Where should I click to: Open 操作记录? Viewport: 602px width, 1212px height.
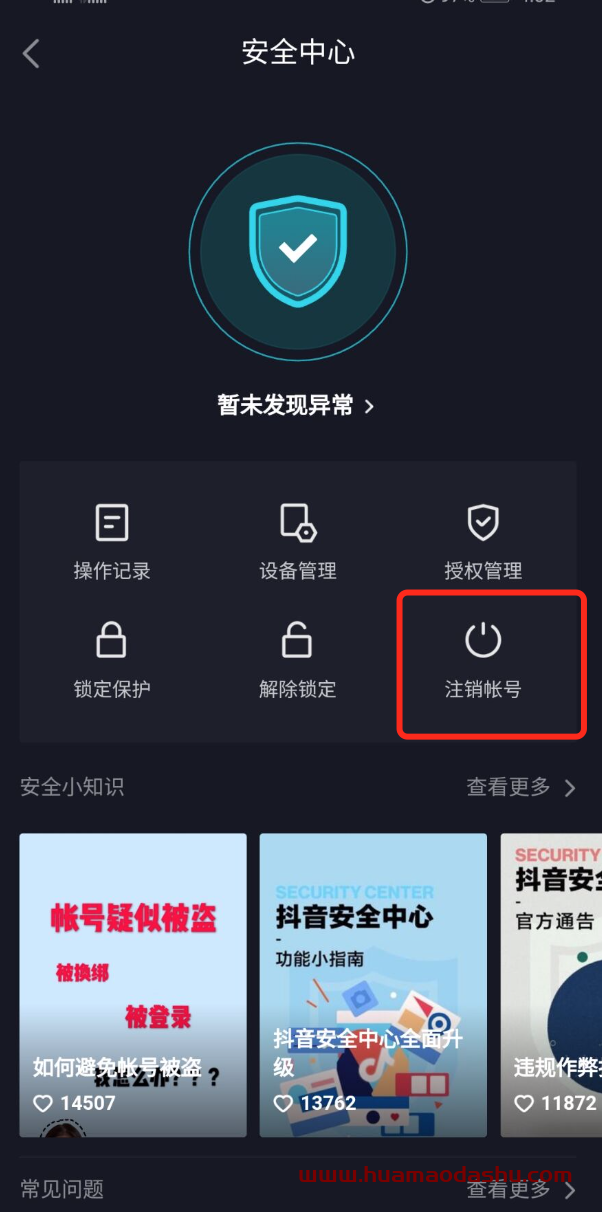pyautogui.click(x=112, y=541)
